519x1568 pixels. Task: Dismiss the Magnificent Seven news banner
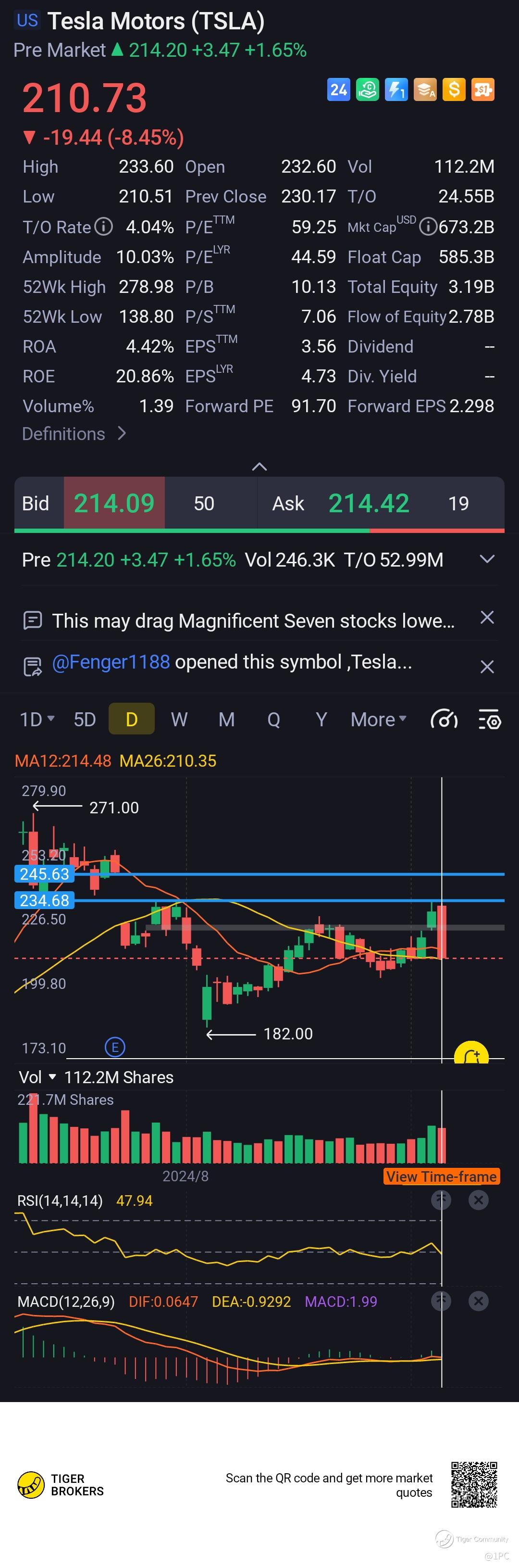click(487, 618)
